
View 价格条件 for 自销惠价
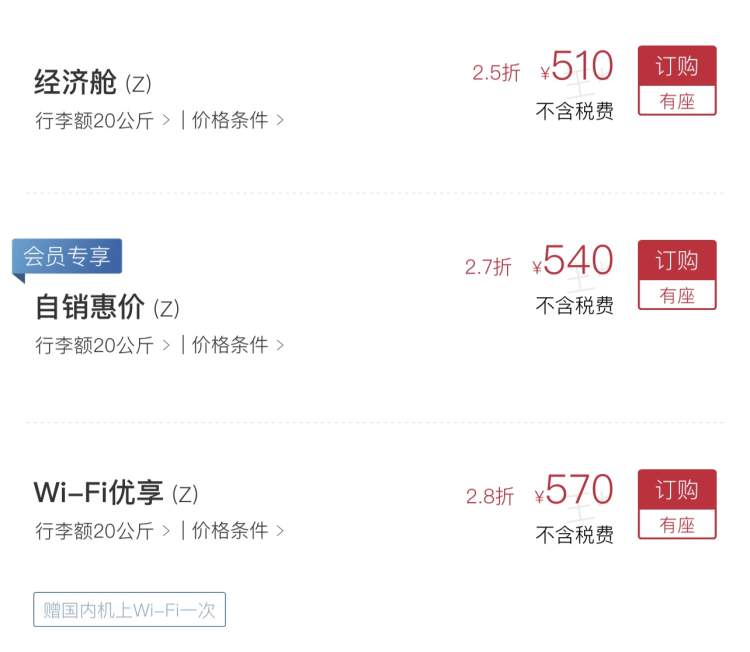(x=237, y=346)
